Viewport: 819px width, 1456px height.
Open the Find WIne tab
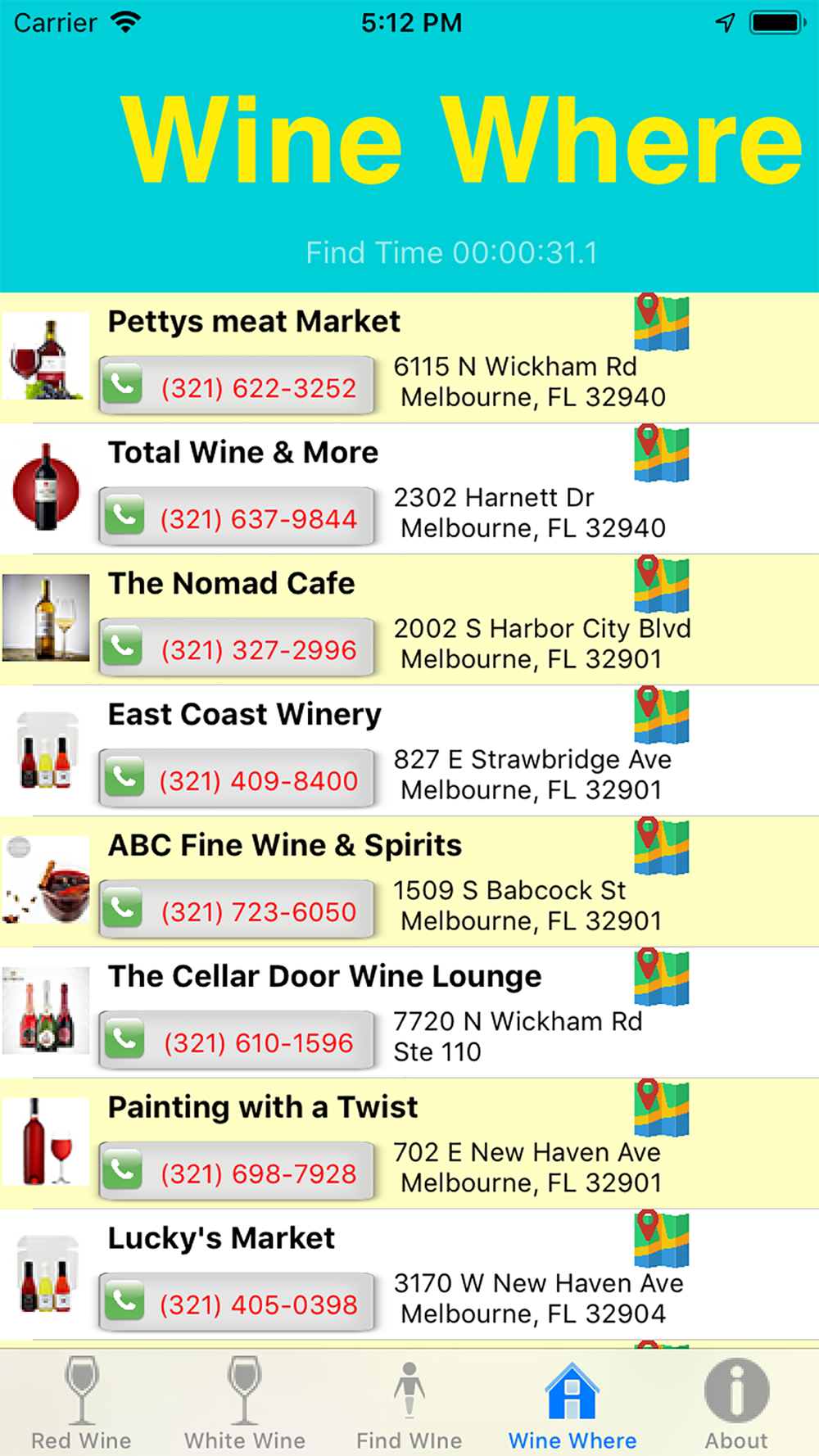coord(409,1404)
